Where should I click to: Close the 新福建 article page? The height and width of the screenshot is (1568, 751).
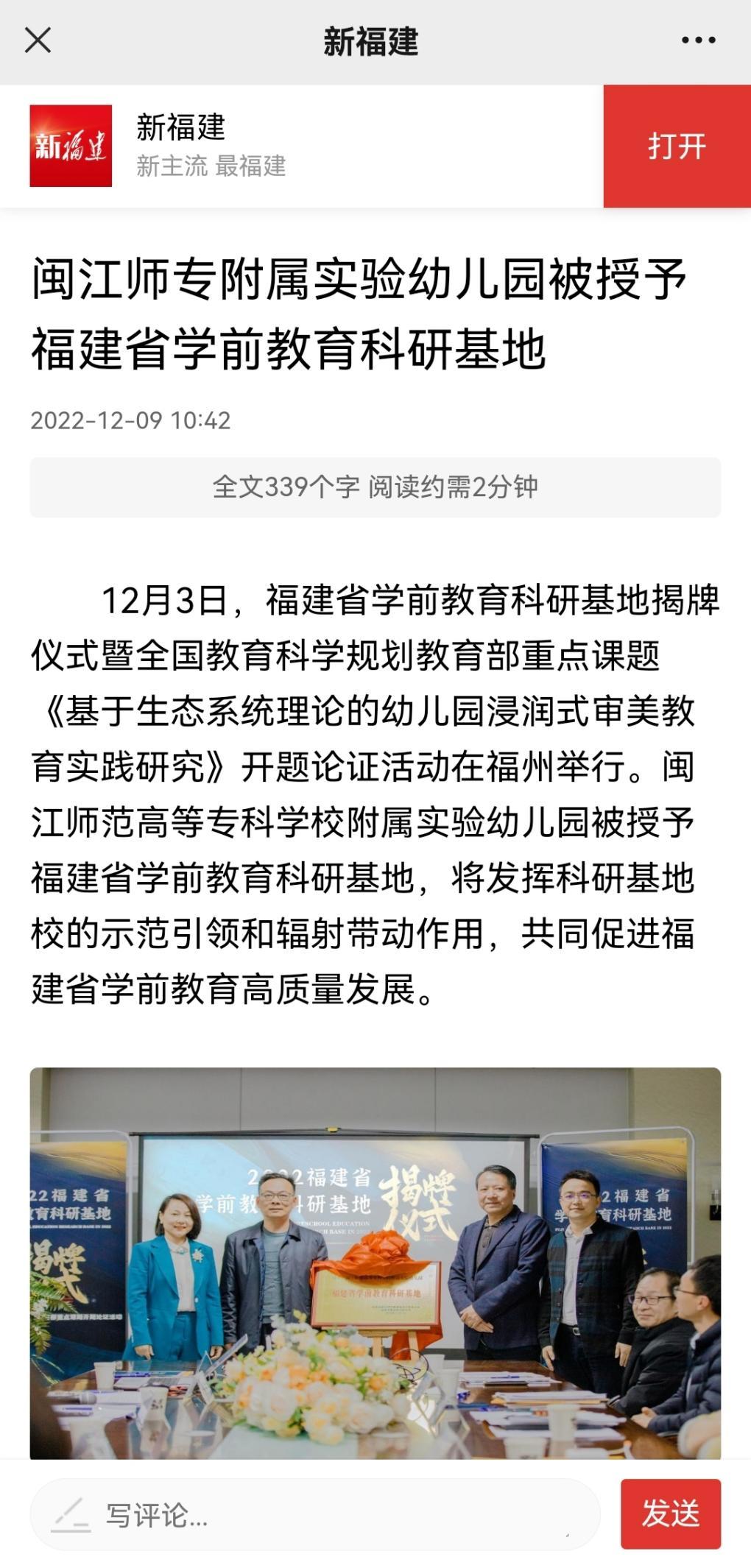(x=38, y=40)
